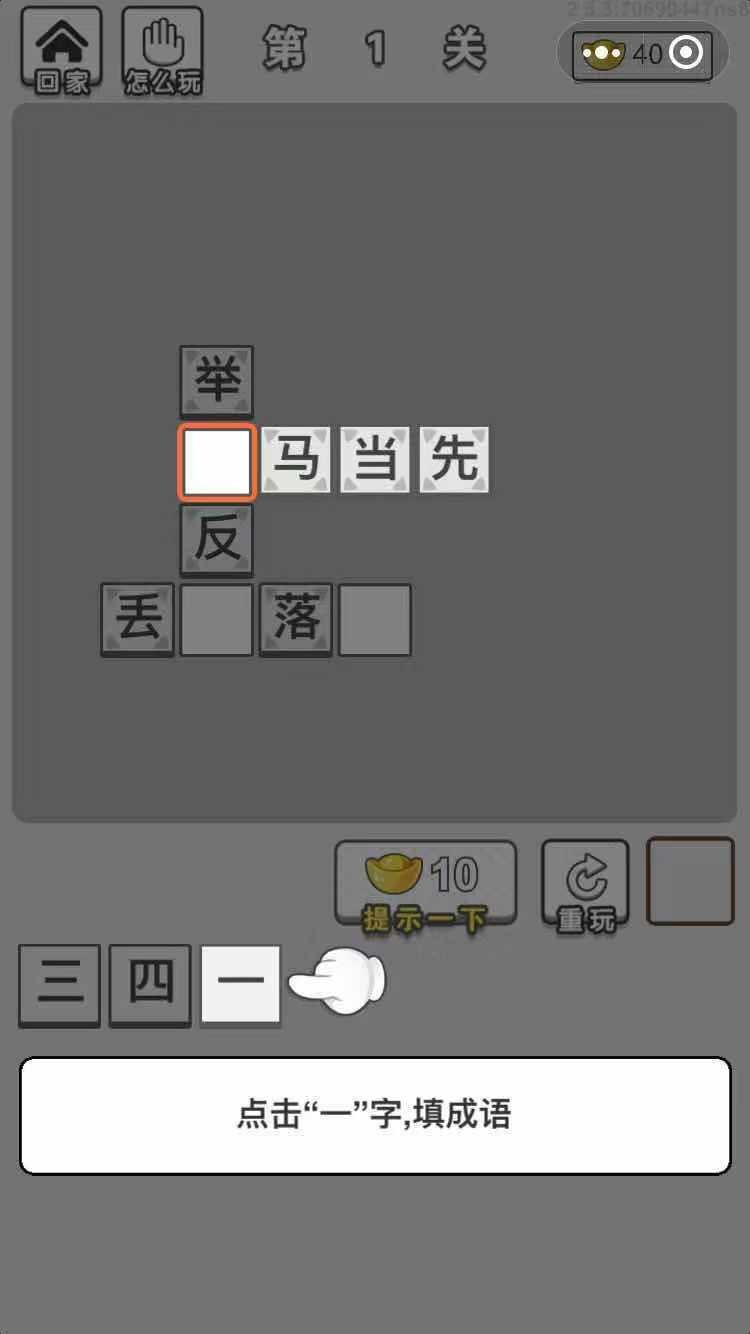This screenshot has height=1334, width=750.
Task: Select the empty cell after 落
Action: 375,619
